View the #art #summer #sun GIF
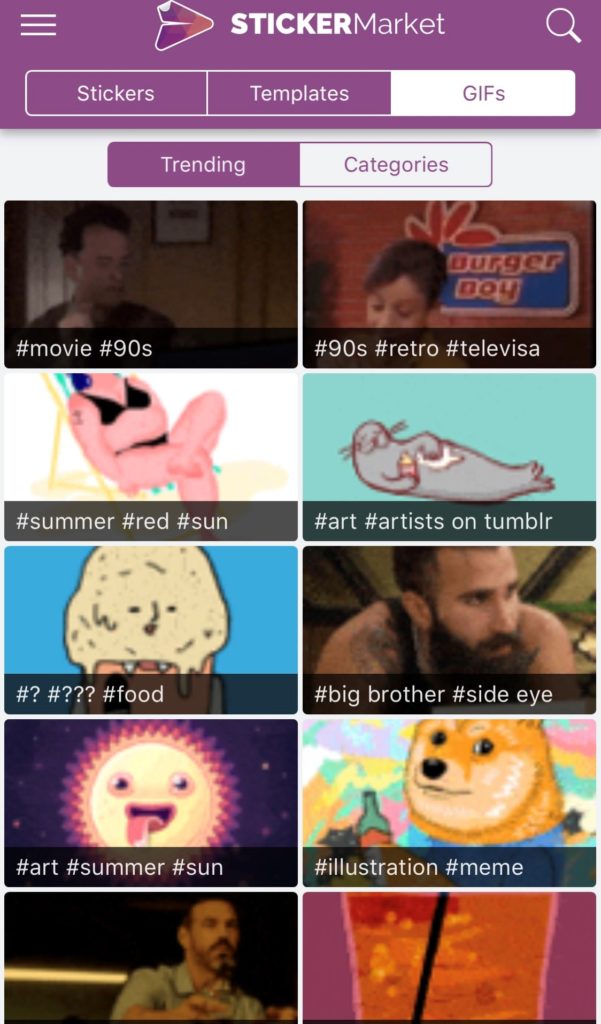The image size is (601, 1024). (151, 802)
